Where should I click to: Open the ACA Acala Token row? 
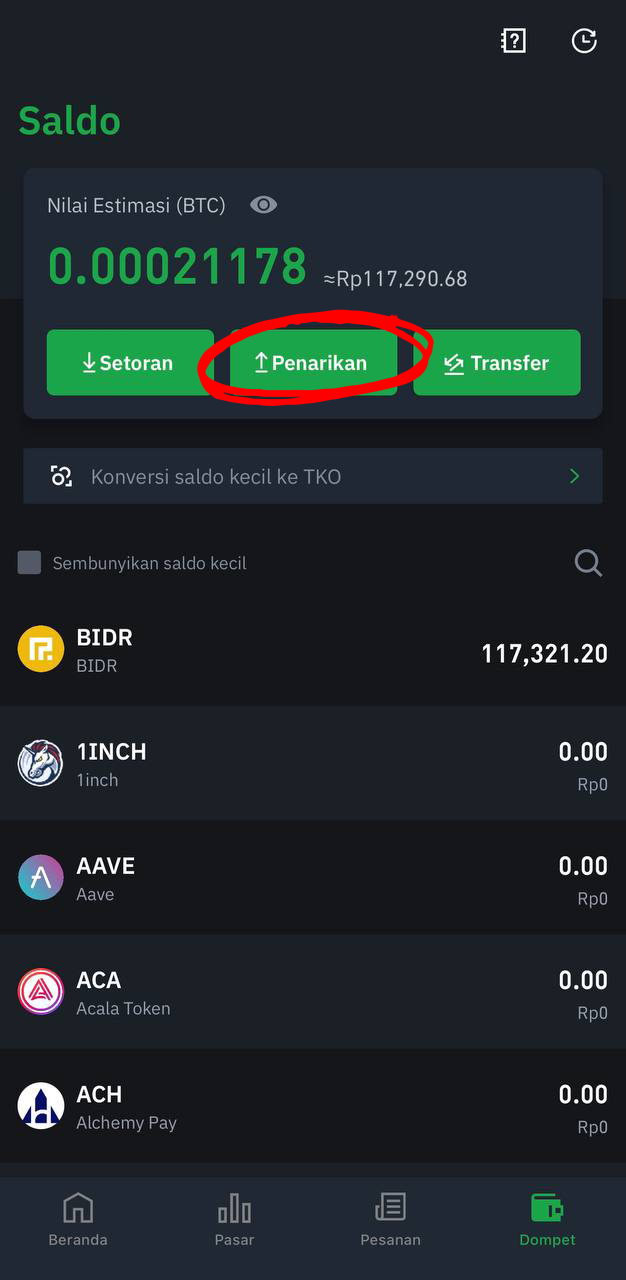313,992
